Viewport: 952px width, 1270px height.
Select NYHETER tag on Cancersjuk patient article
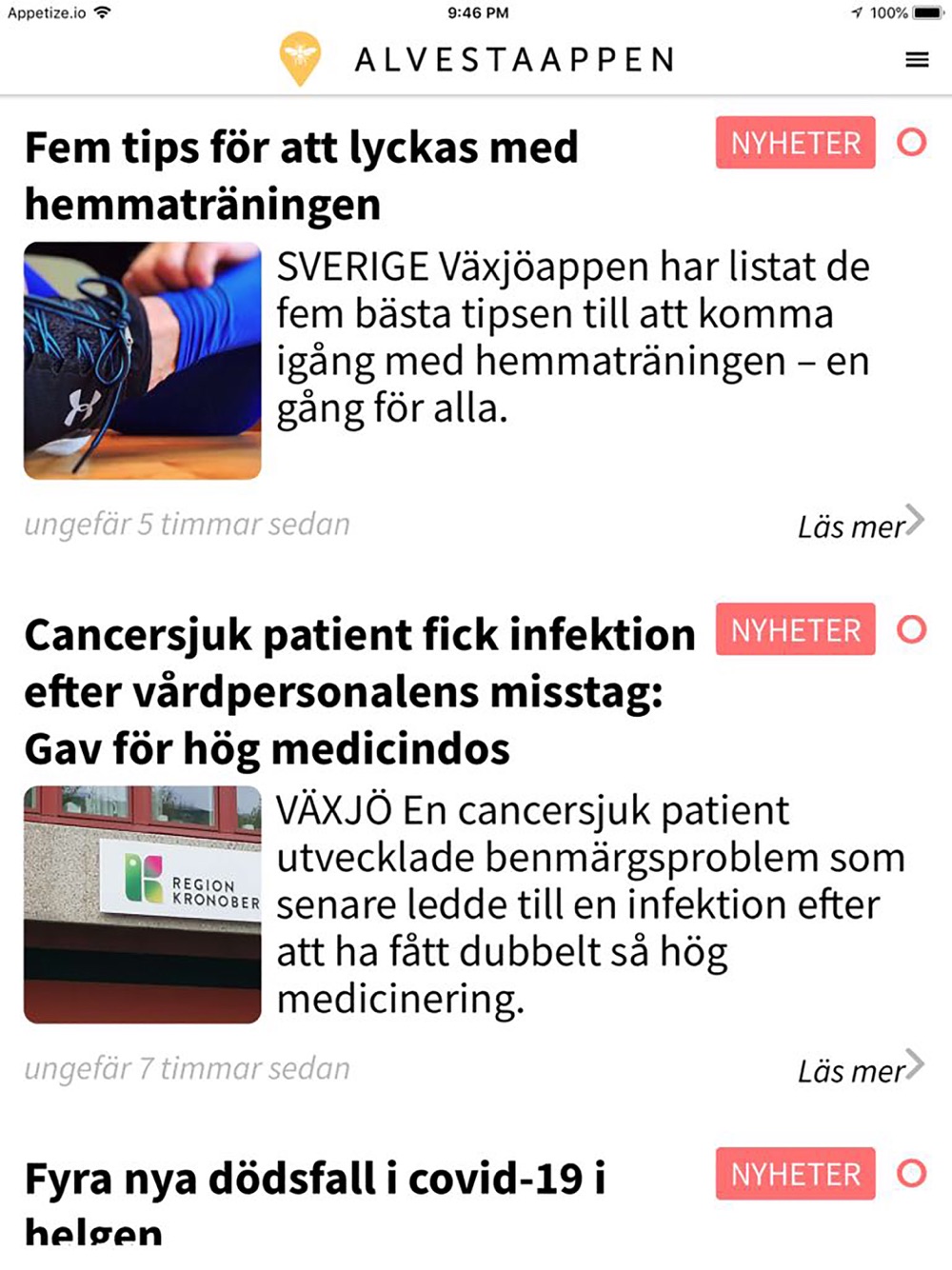coord(795,629)
